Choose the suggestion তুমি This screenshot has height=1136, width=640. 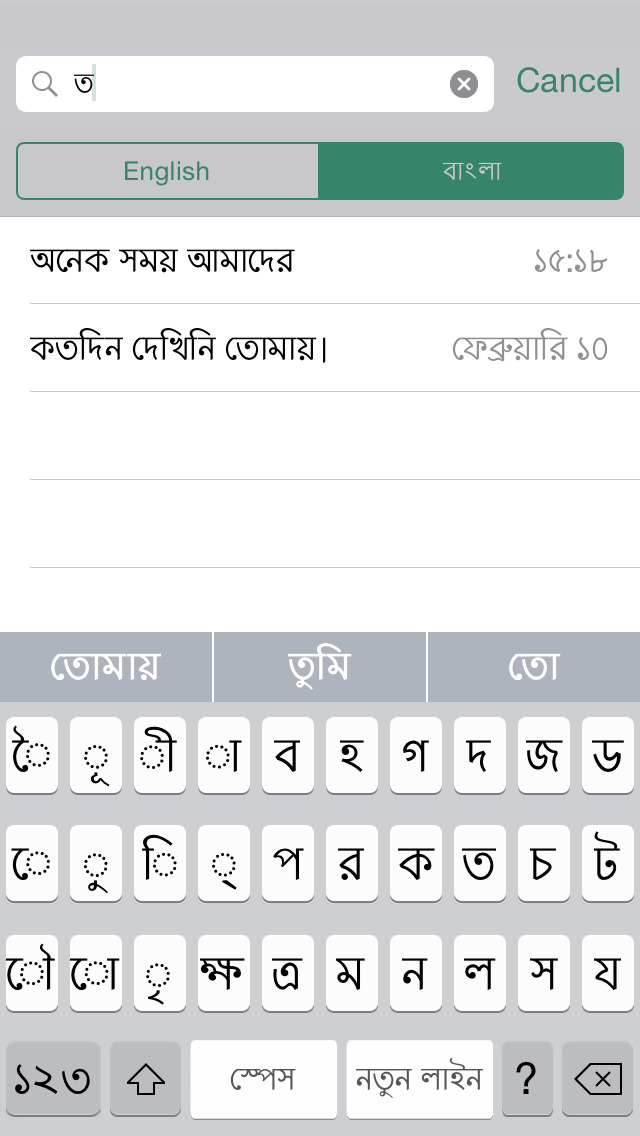tap(319, 667)
